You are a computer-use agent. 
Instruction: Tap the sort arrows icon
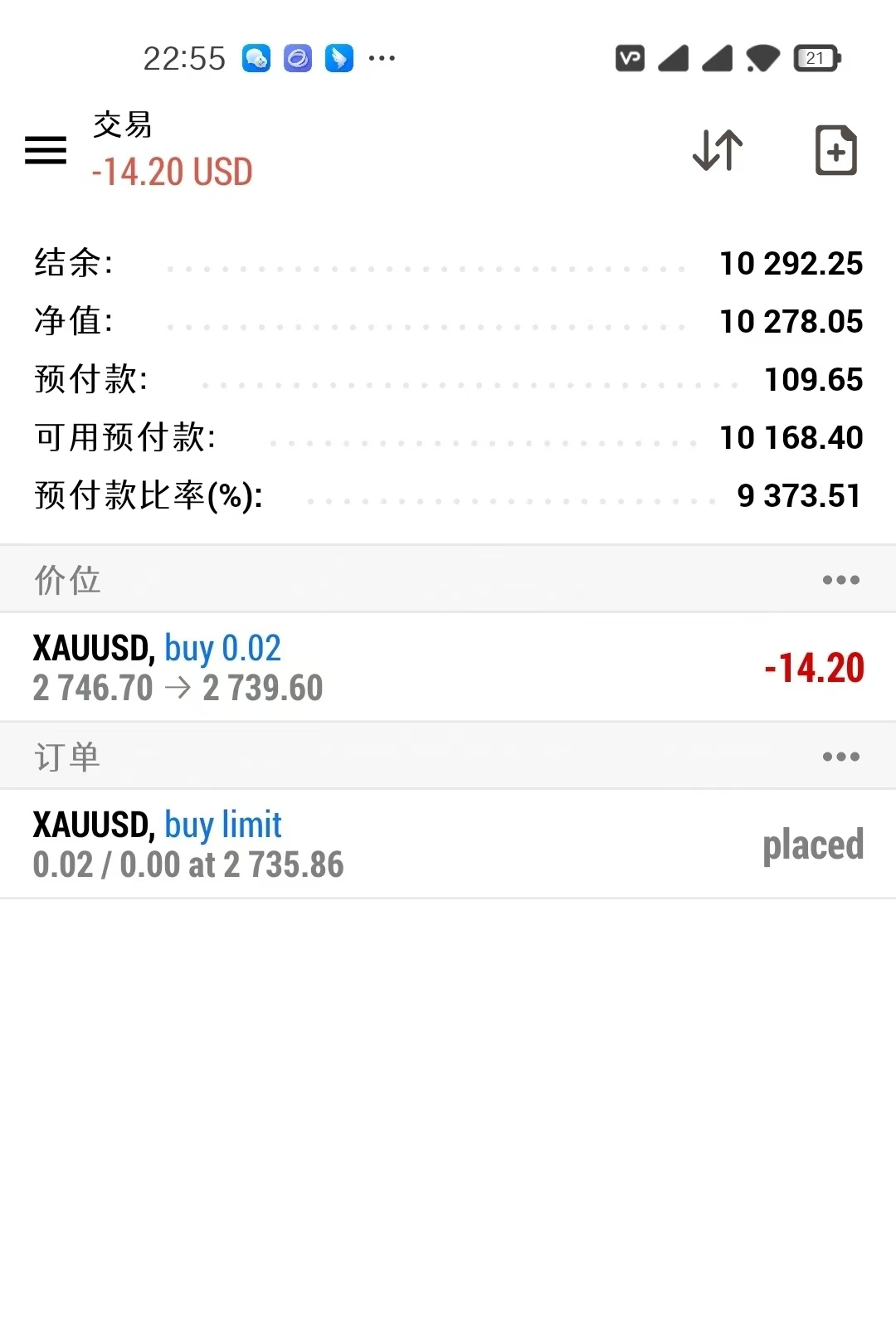[718, 150]
